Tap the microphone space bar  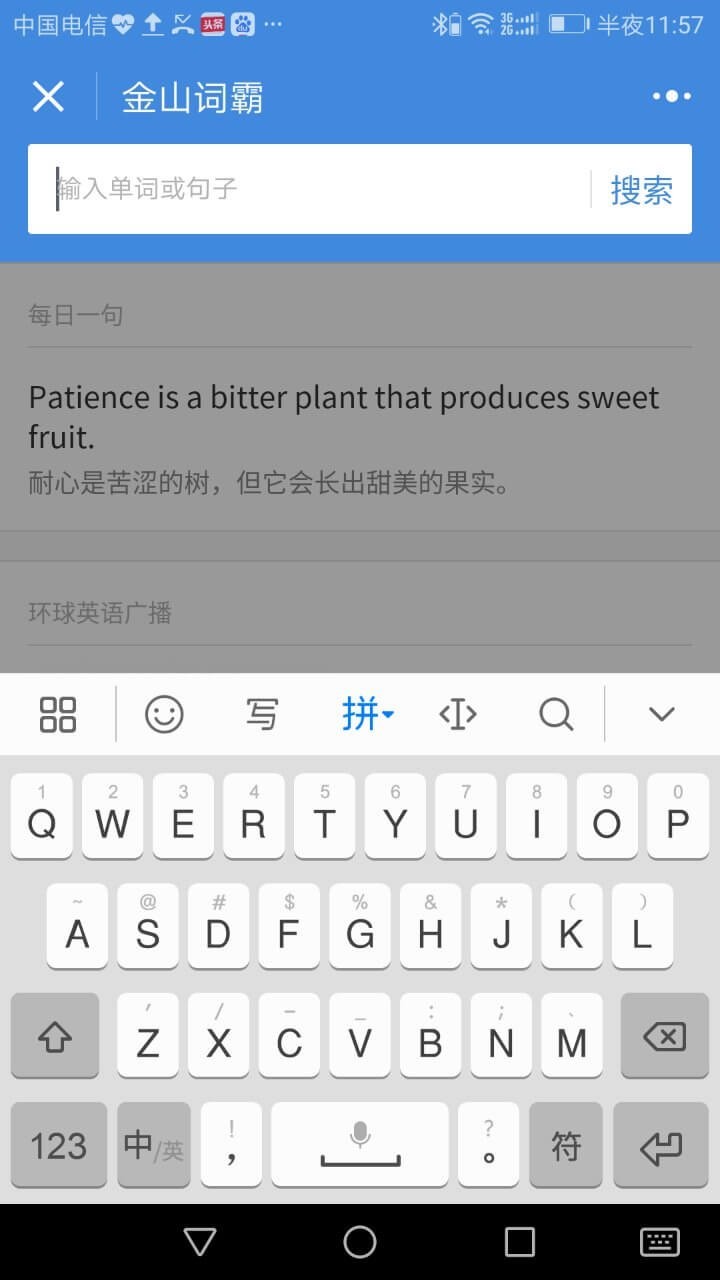tap(360, 1145)
